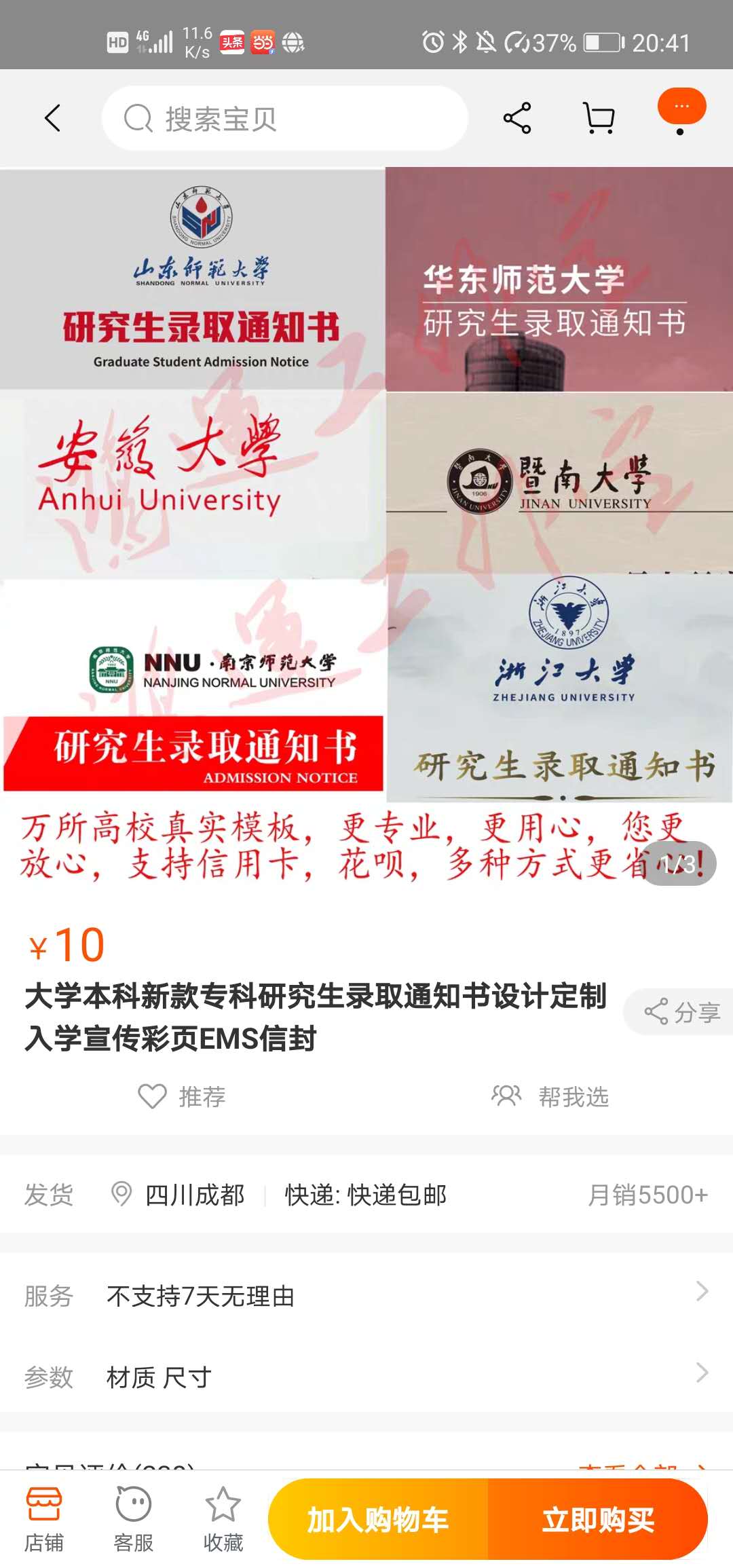Viewport: 733px width, 1568px height.
Task: Tap 推荐 to recommend this item
Action: click(182, 1096)
